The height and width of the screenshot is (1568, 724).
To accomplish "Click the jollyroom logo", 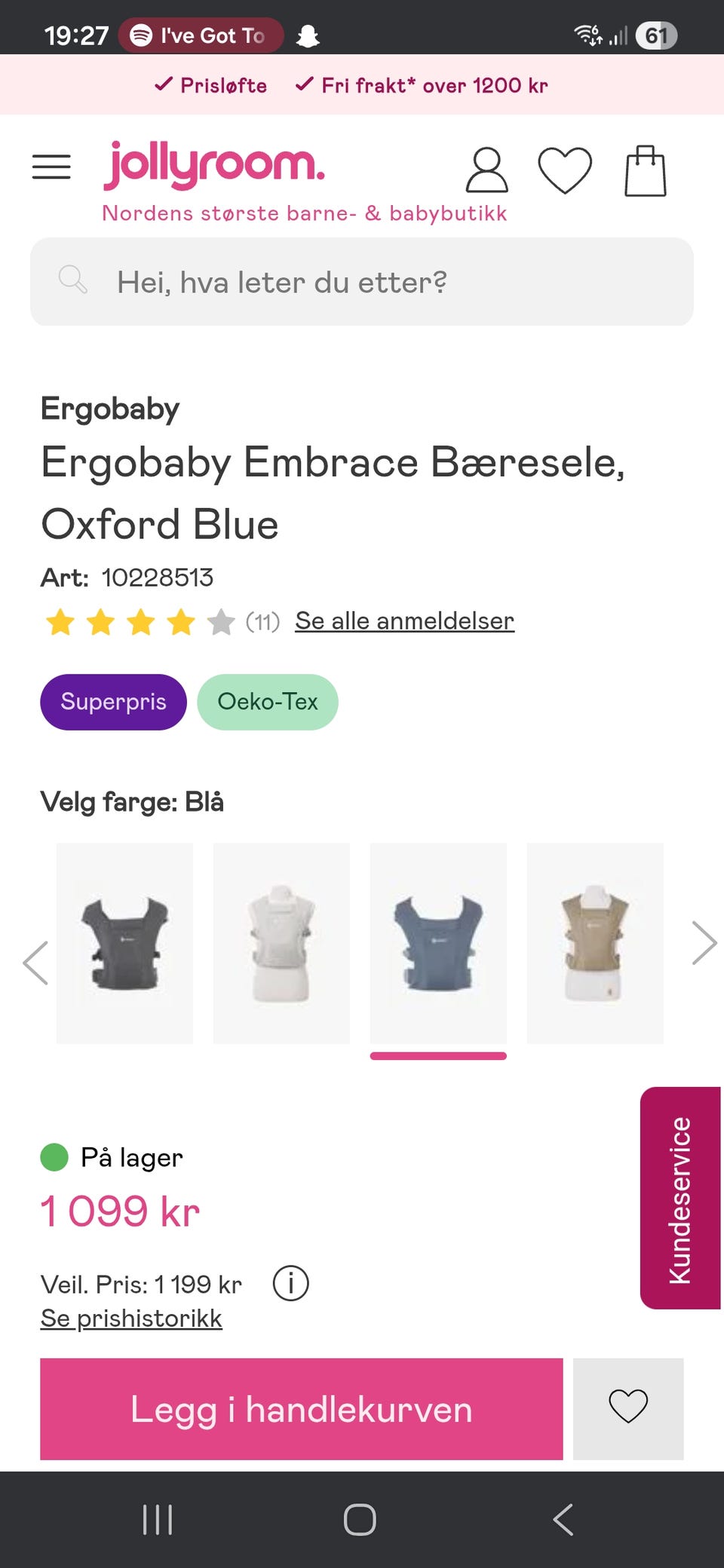I will (x=213, y=167).
